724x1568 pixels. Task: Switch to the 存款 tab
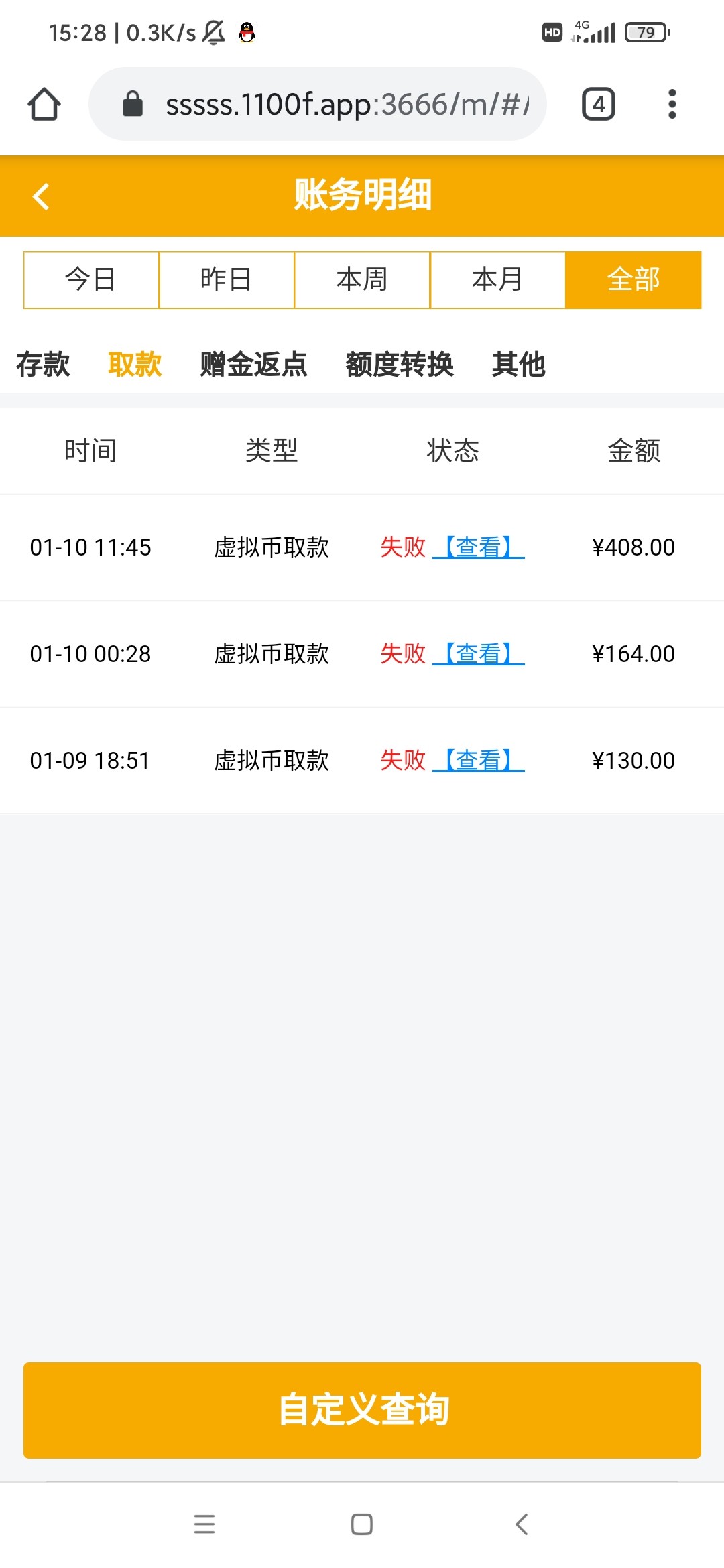tap(43, 365)
